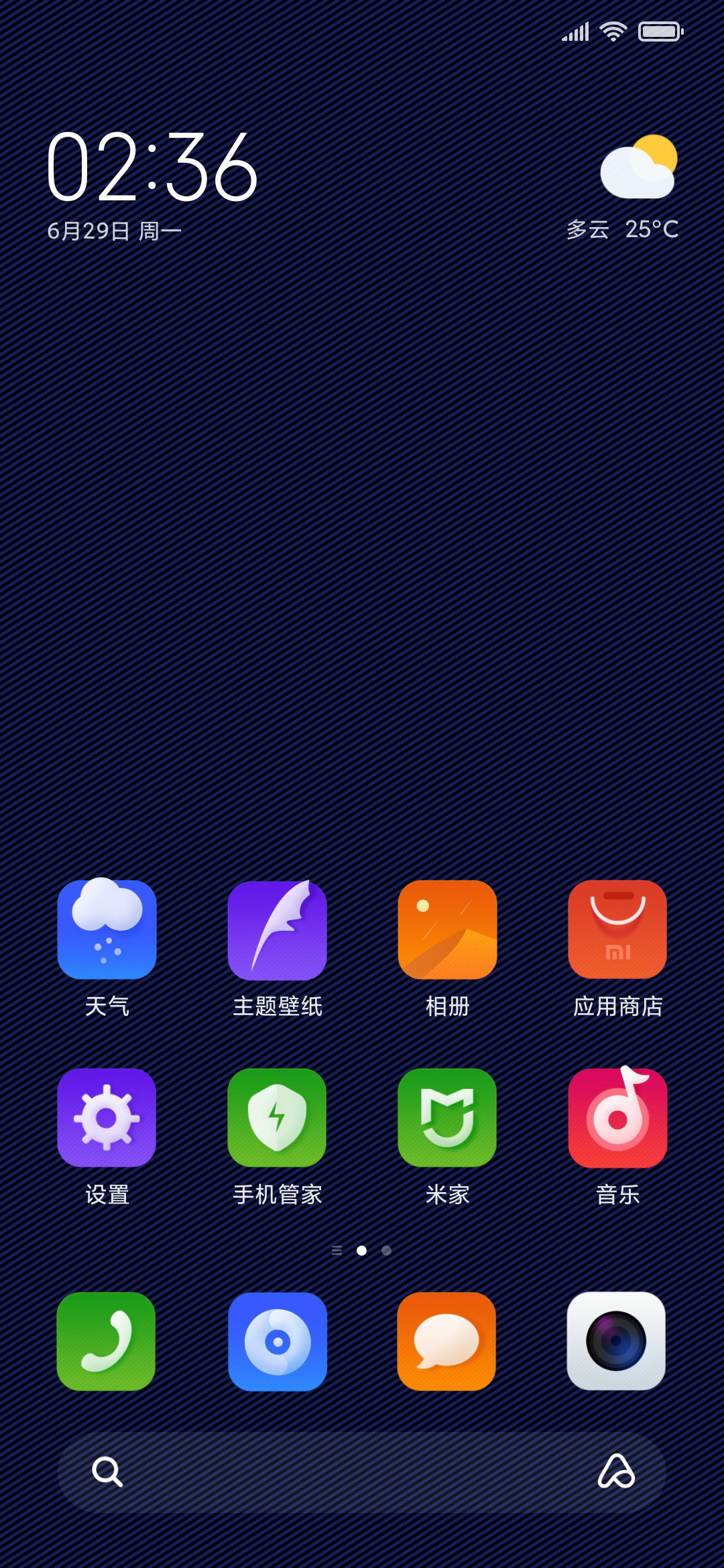This screenshot has width=724, height=1568.
Task: Launch 手机管家 security app
Action: pyautogui.click(x=277, y=1118)
